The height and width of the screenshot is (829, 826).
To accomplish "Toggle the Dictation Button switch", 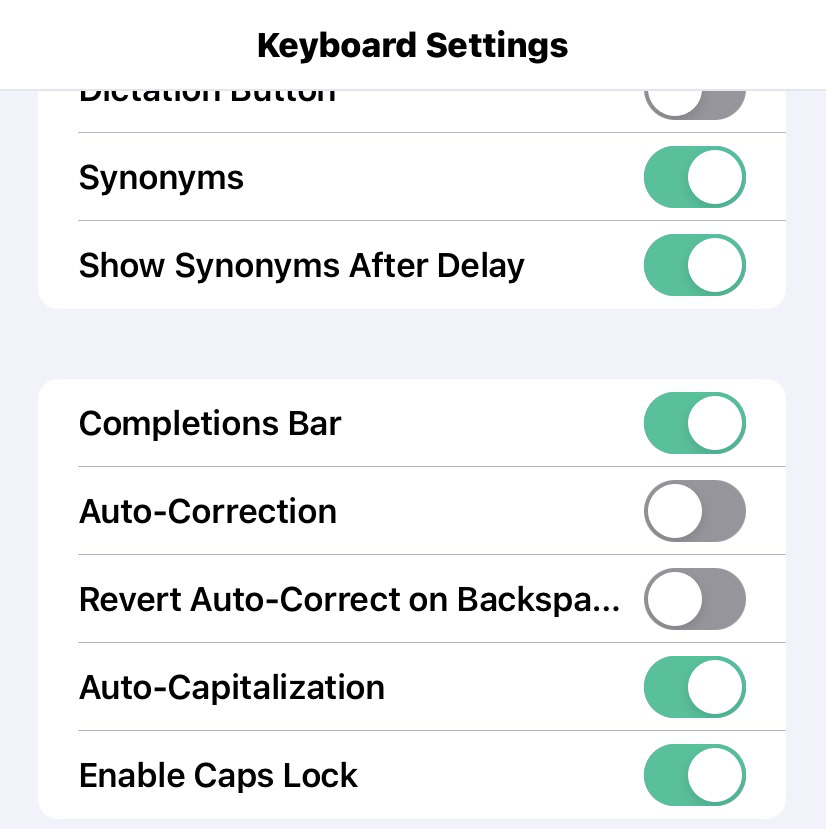I will pos(694,93).
